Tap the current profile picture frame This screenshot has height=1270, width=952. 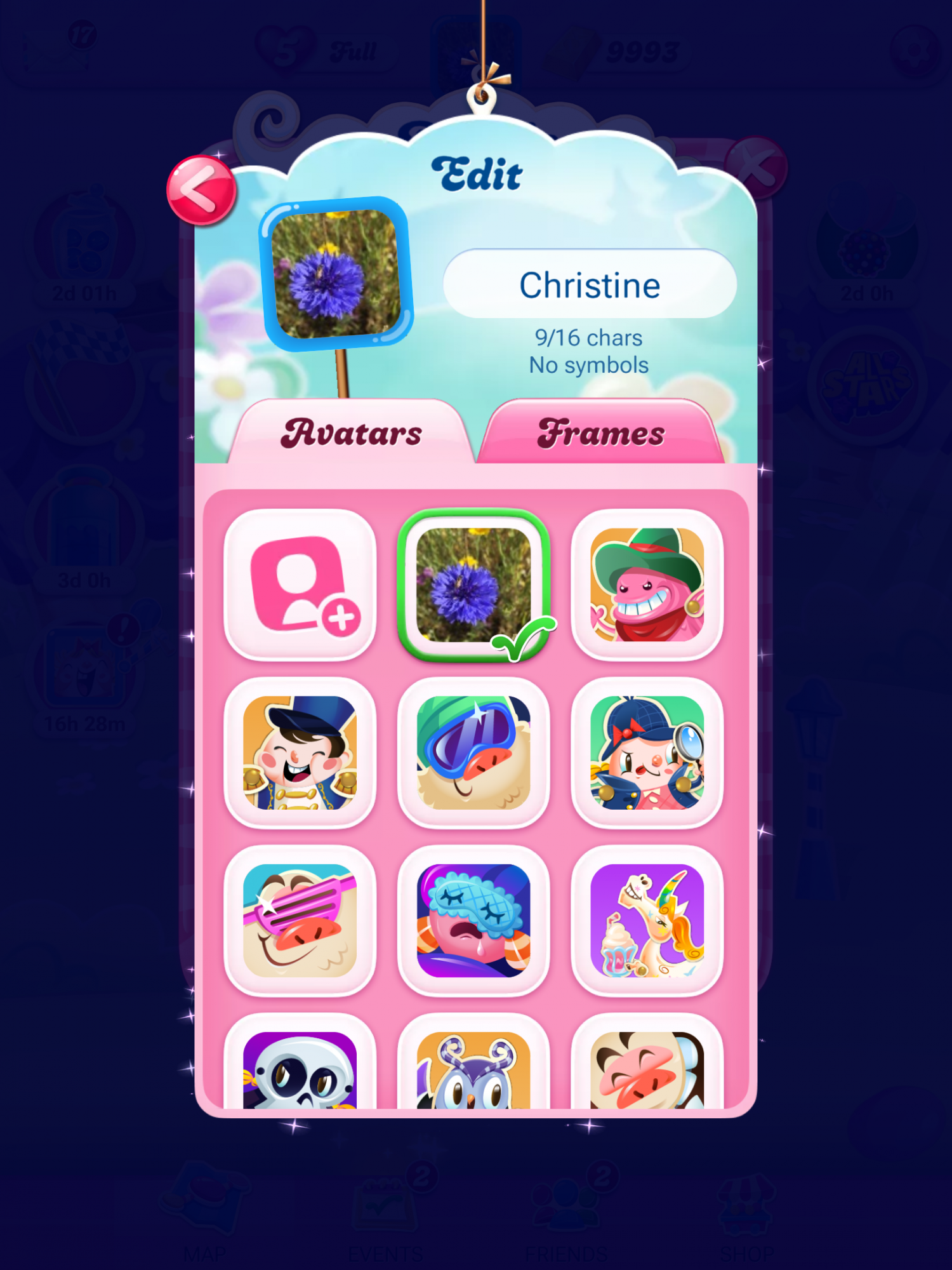pyautogui.click(x=336, y=274)
